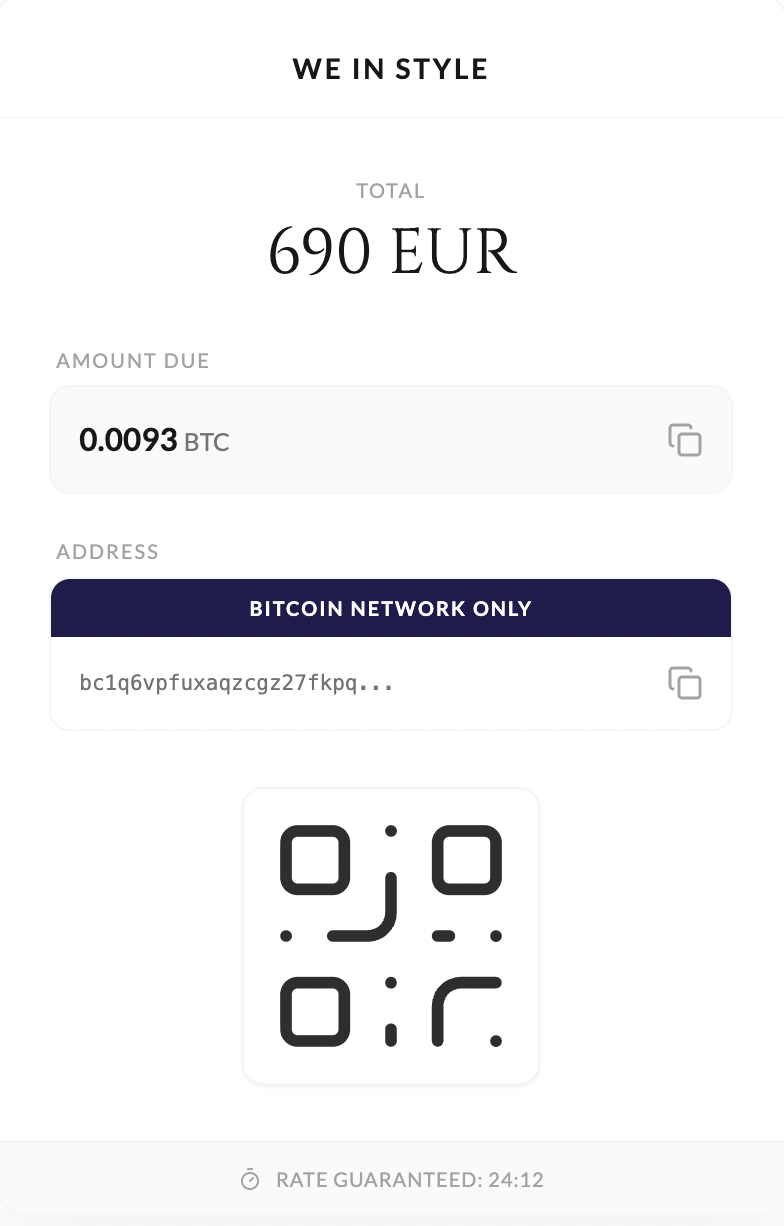The height and width of the screenshot is (1226, 784).
Task: Copy the 0.0093 BTC amount due
Action: 685,440
